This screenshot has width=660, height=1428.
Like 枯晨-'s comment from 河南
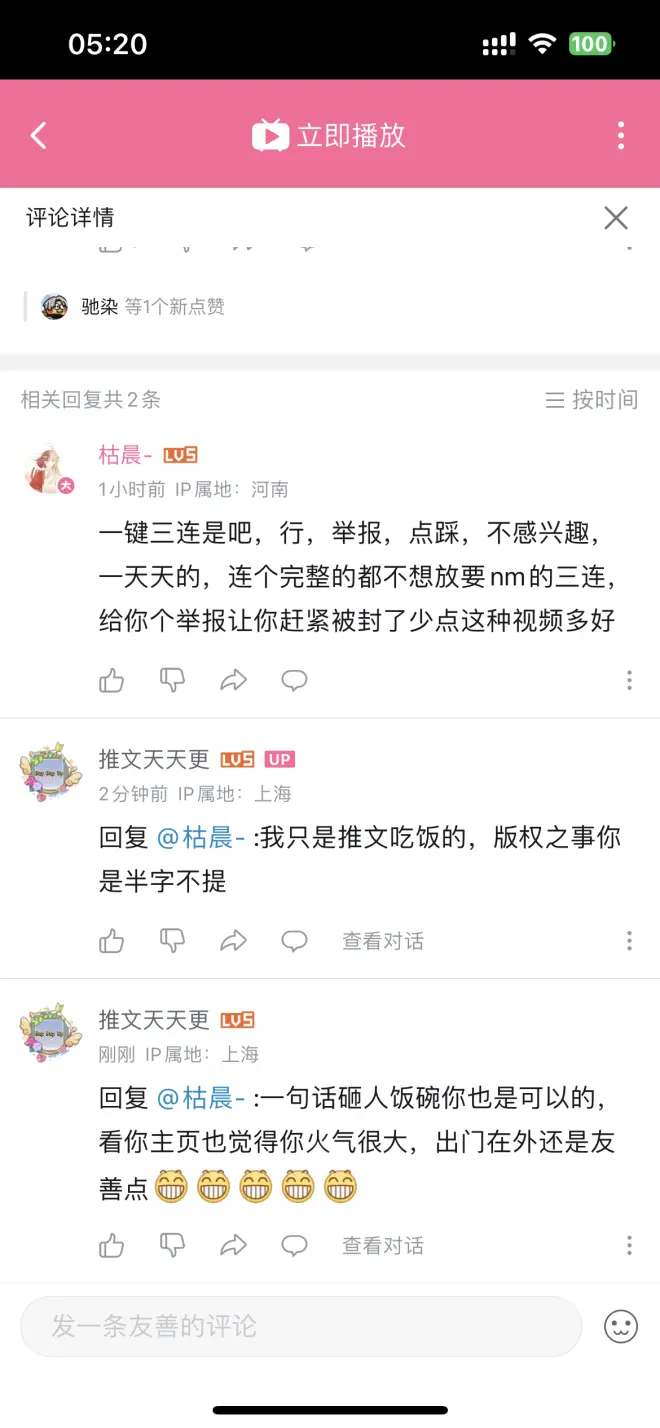112,681
